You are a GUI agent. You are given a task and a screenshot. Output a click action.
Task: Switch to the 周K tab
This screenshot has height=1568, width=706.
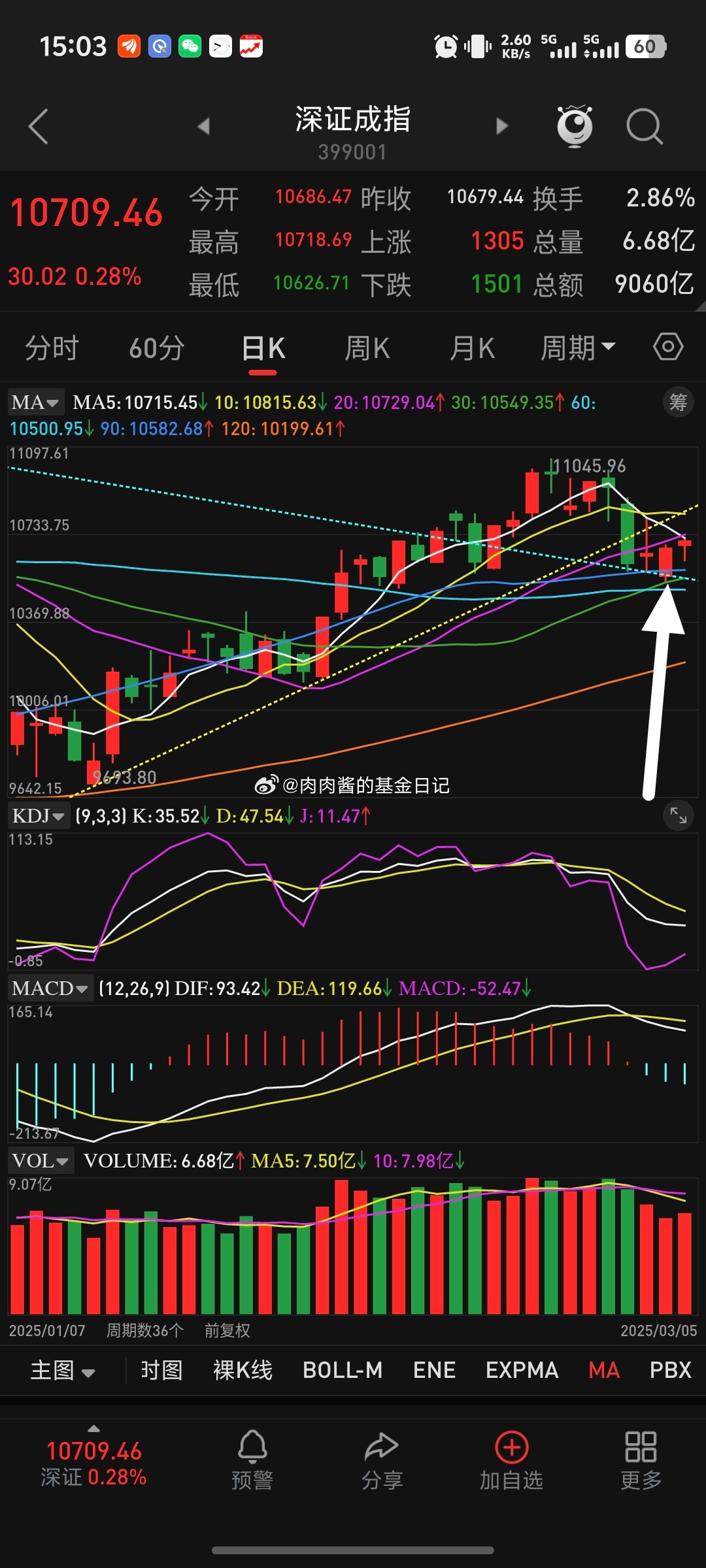[x=367, y=348]
